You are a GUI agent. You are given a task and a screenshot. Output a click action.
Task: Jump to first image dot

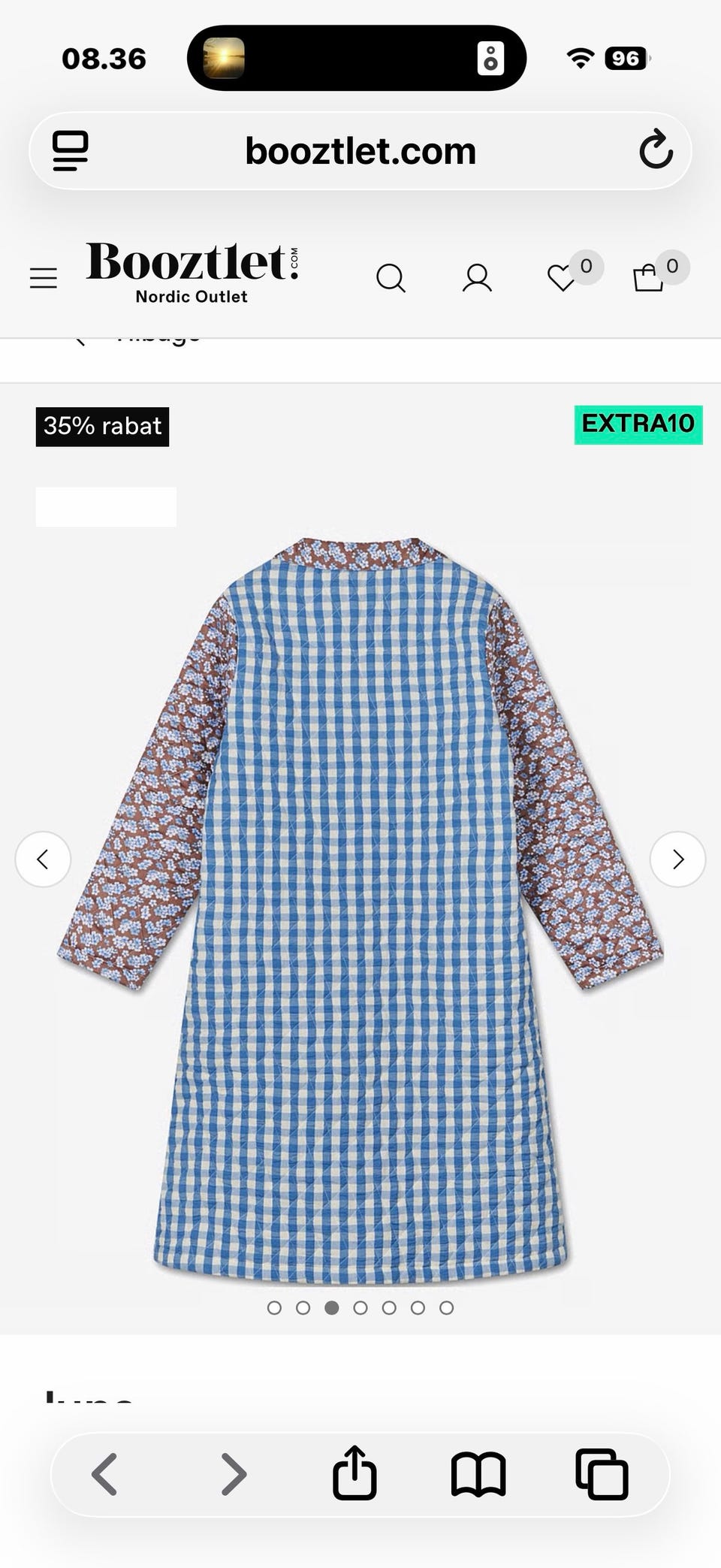tap(274, 1308)
